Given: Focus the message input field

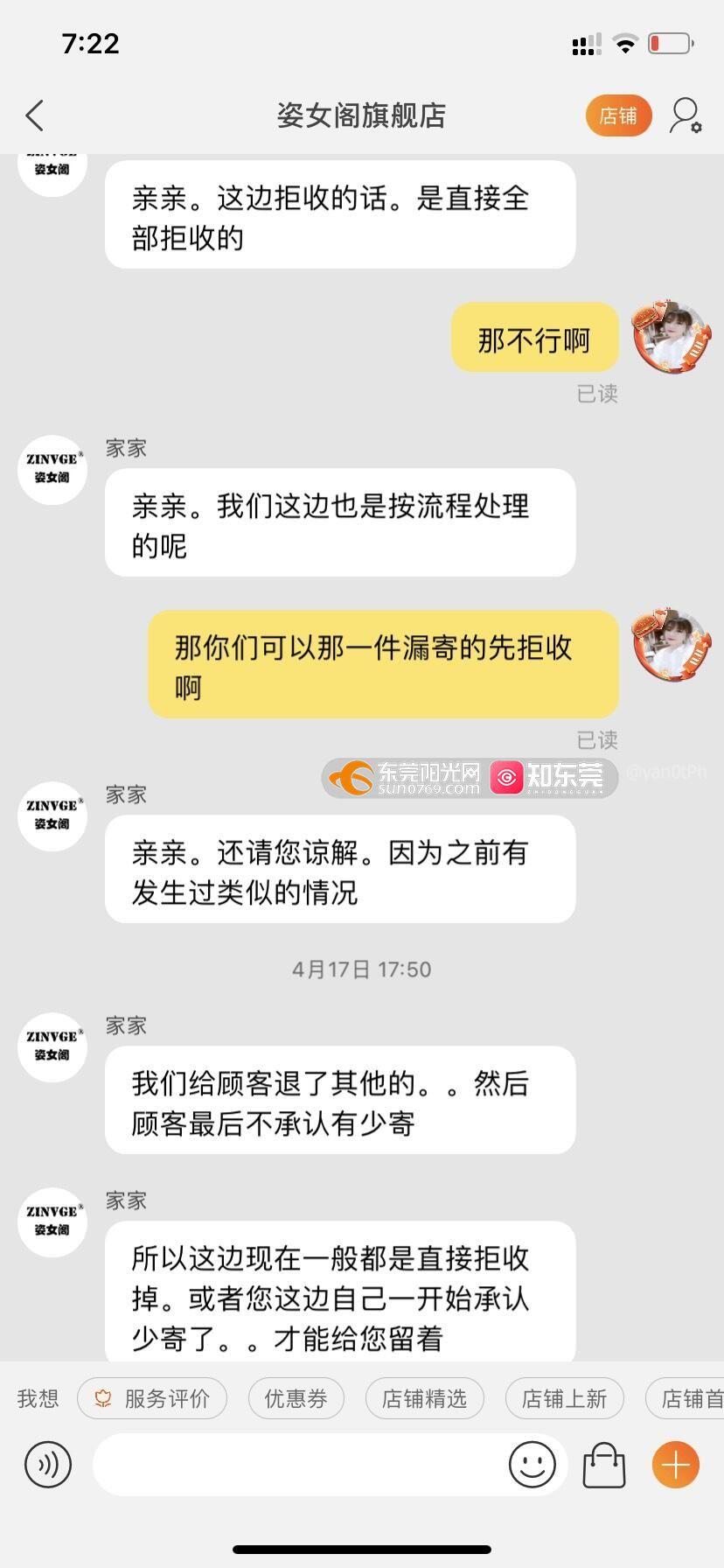Looking at the screenshot, I should tap(297, 1465).
